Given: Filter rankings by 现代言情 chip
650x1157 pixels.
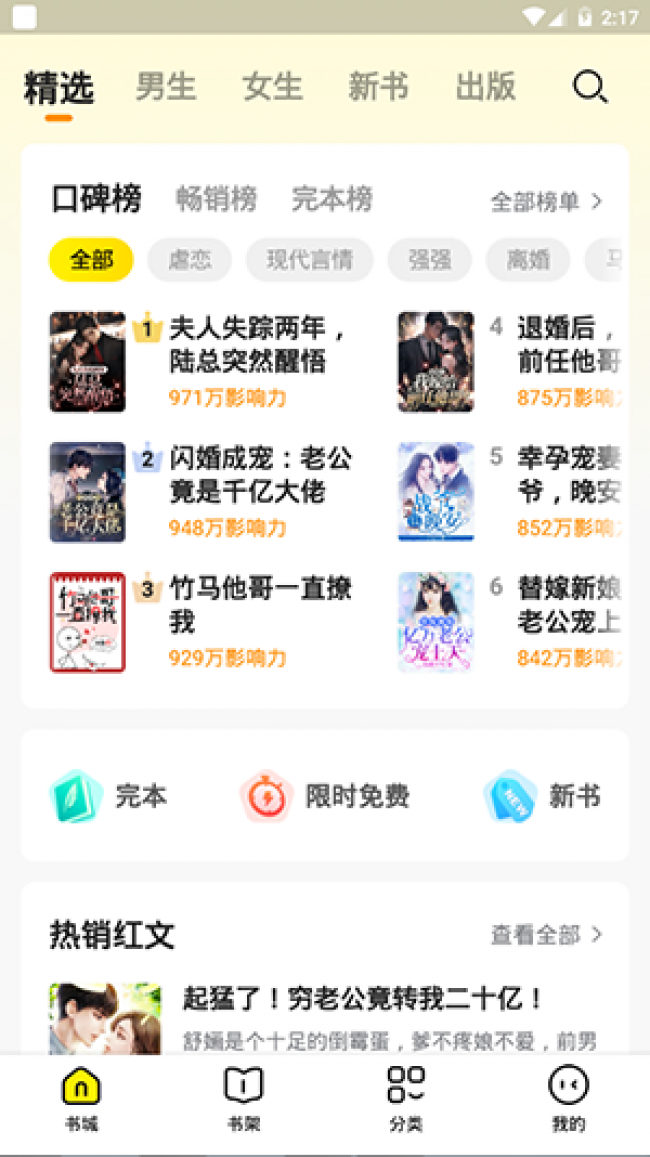Looking at the screenshot, I should coord(309,261).
